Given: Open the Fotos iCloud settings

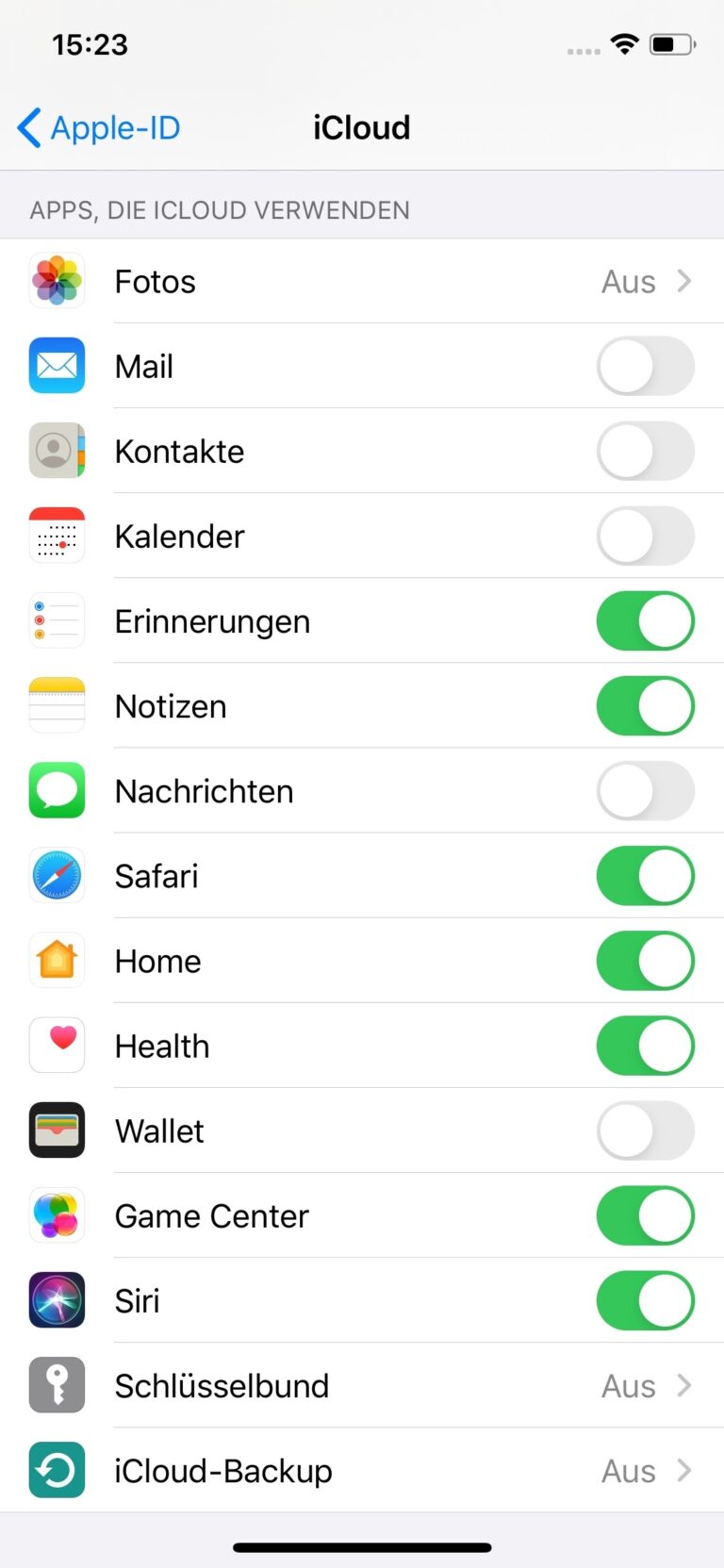Looking at the screenshot, I should [x=362, y=281].
